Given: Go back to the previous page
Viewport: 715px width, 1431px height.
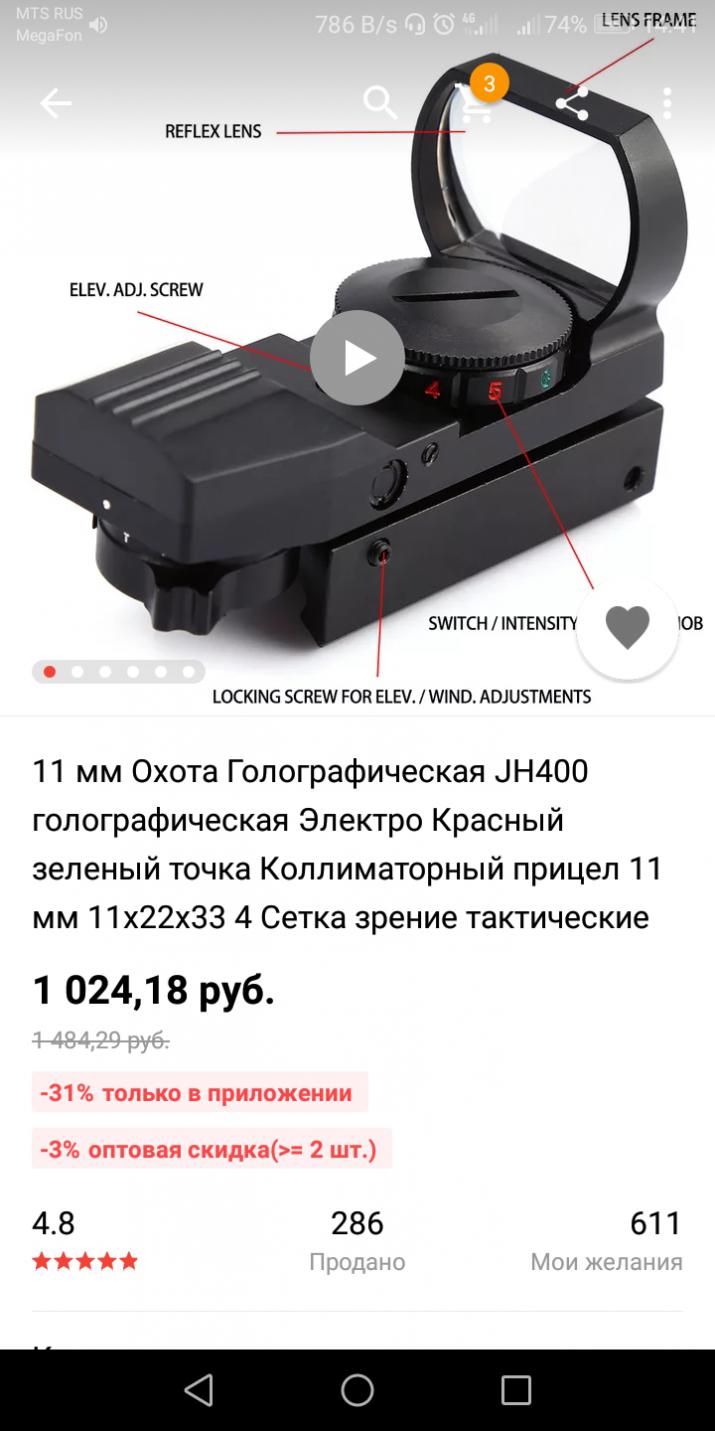Looking at the screenshot, I should [55, 103].
